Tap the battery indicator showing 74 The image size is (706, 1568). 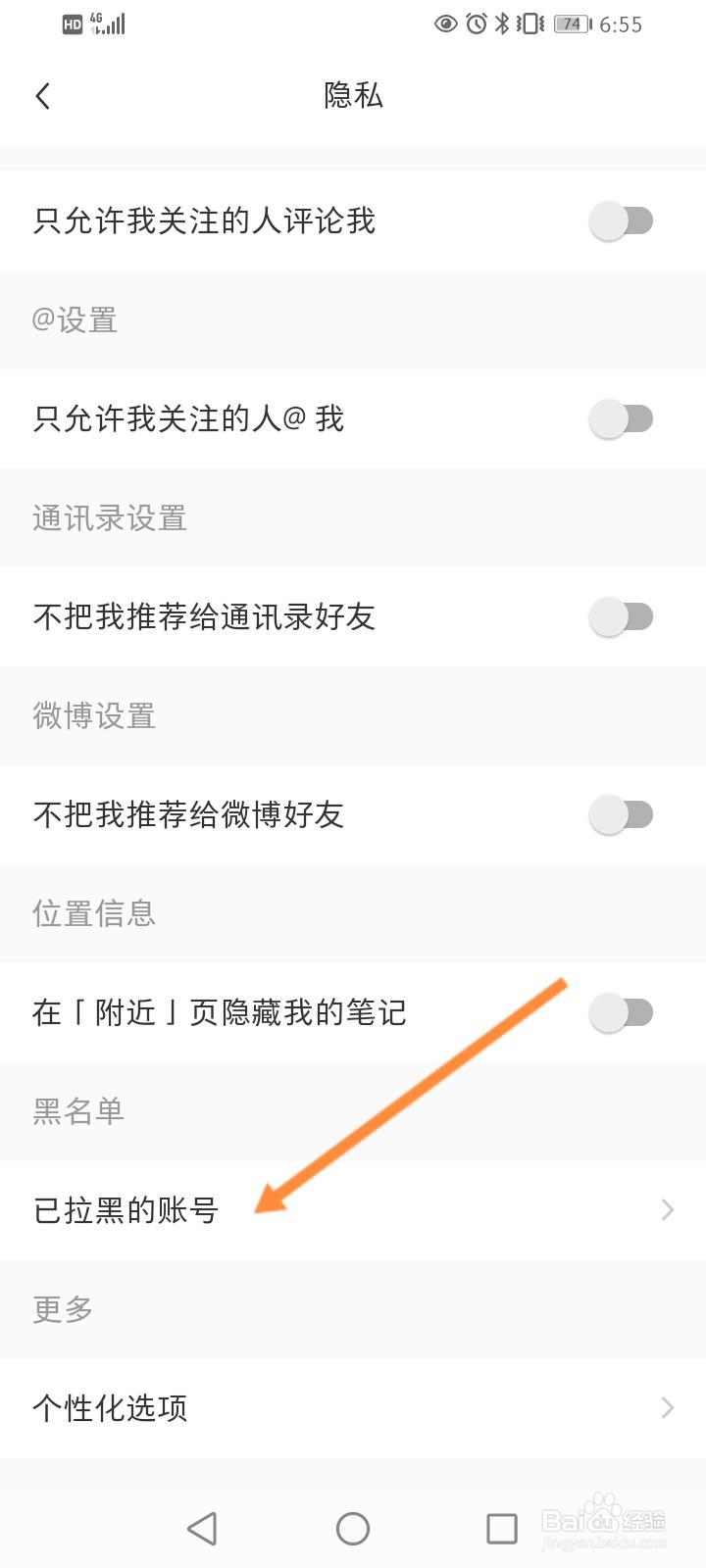pyautogui.click(x=571, y=24)
